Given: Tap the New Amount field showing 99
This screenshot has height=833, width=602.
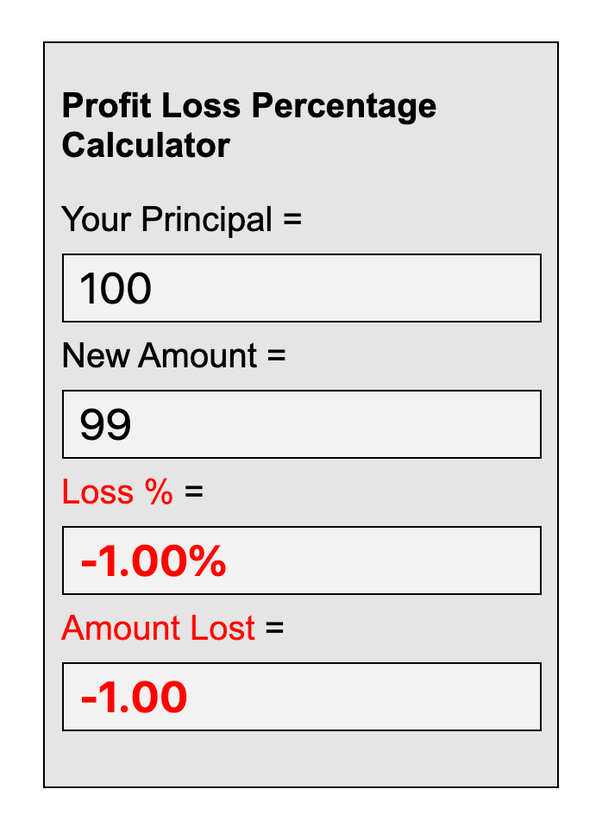Looking at the screenshot, I should coord(301,424).
